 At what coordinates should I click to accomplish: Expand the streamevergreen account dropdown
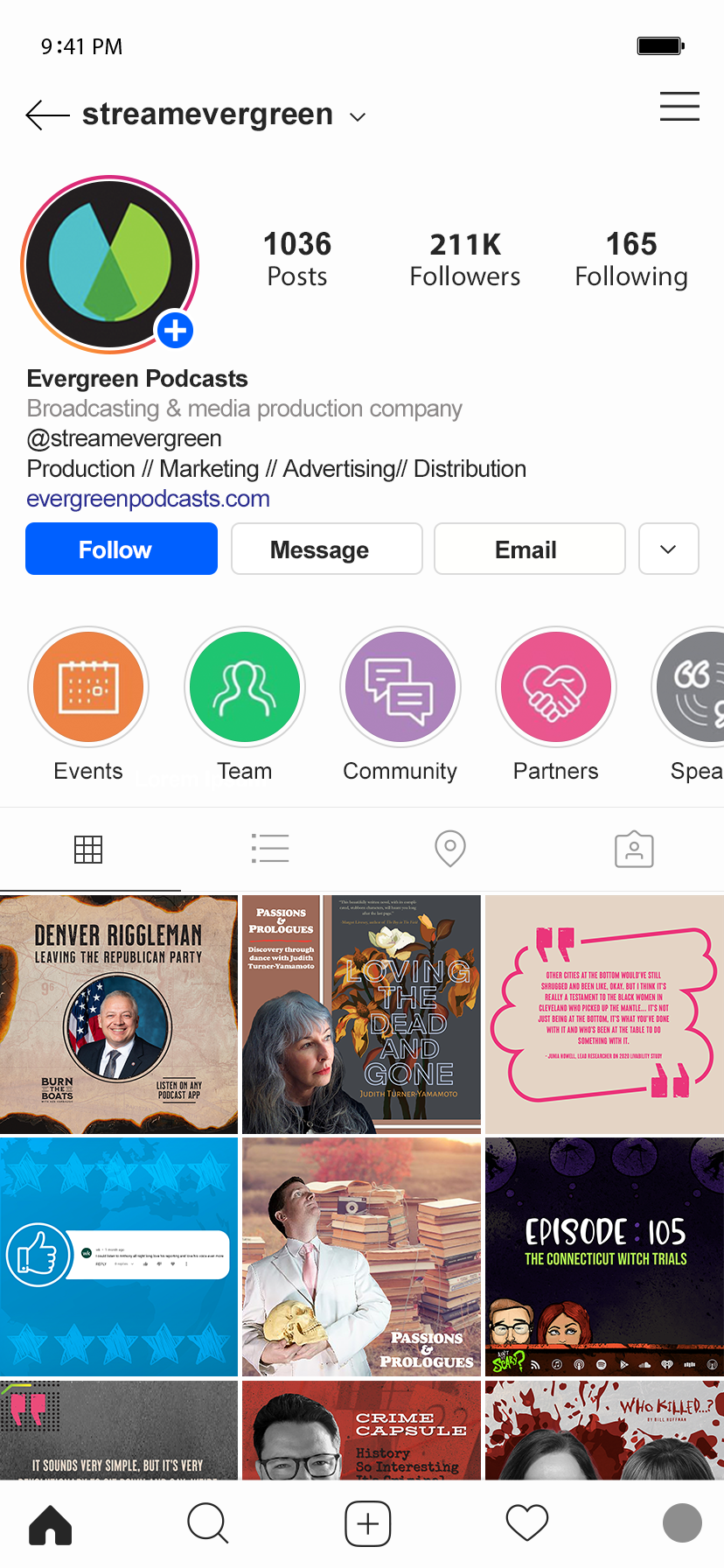[x=358, y=116]
